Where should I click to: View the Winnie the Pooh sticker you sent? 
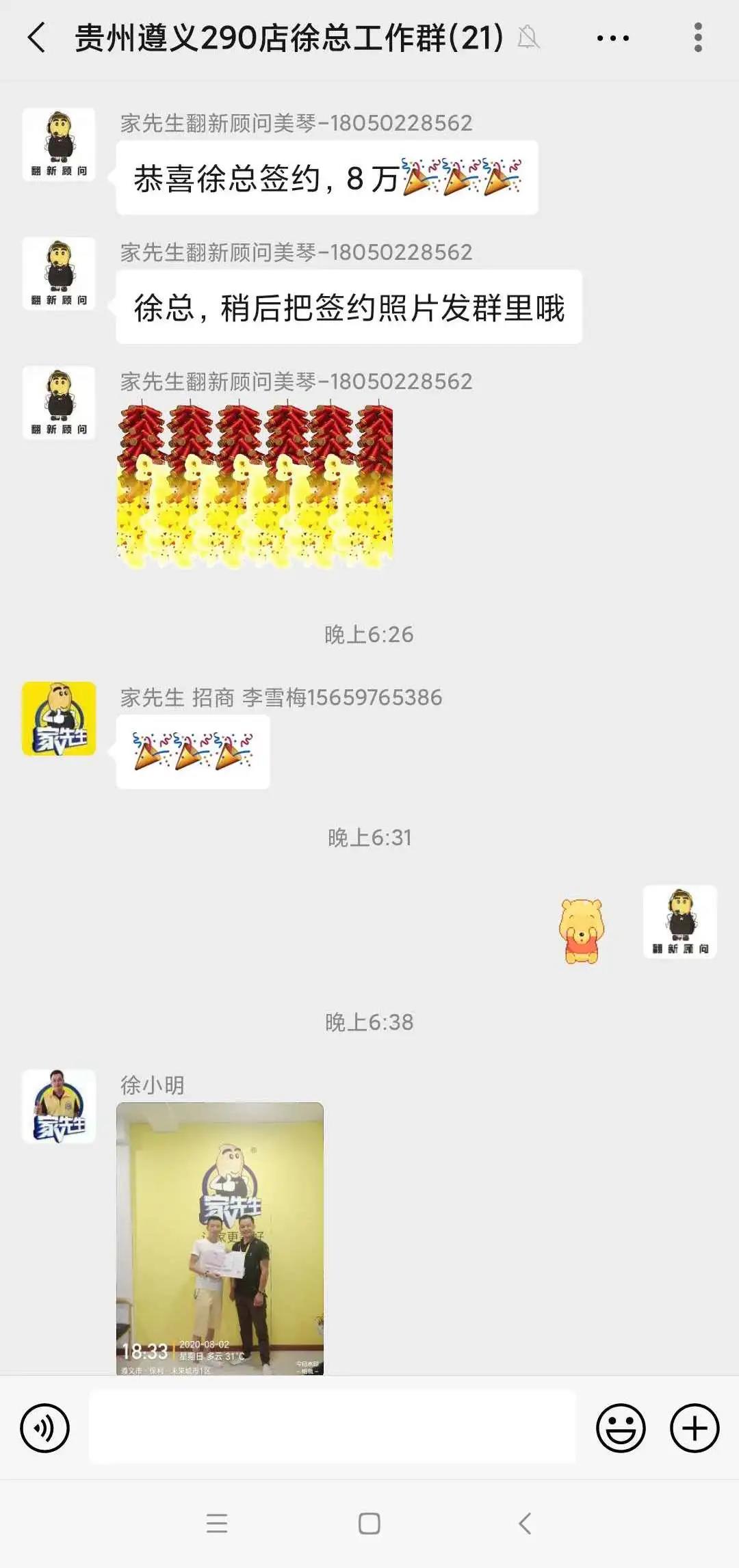pos(581,931)
